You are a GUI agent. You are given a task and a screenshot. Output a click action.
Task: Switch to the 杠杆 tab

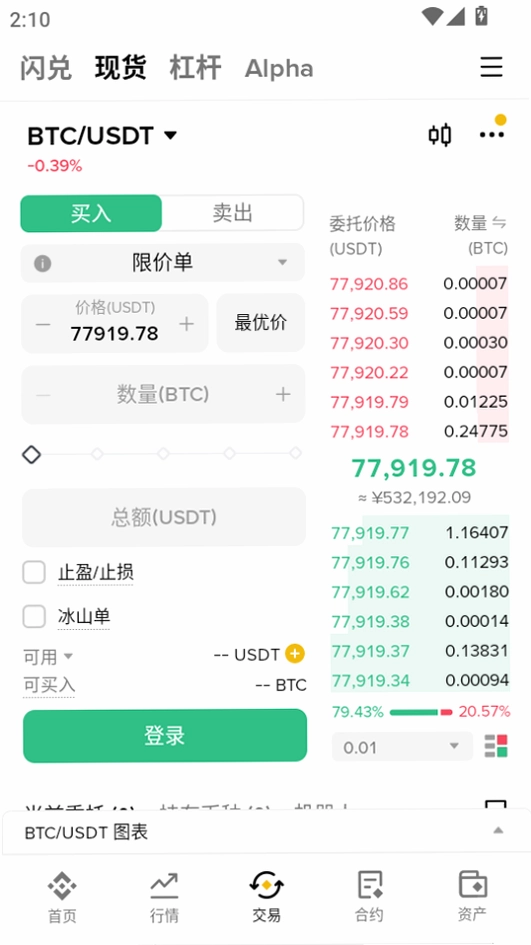[x=195, y=68]
